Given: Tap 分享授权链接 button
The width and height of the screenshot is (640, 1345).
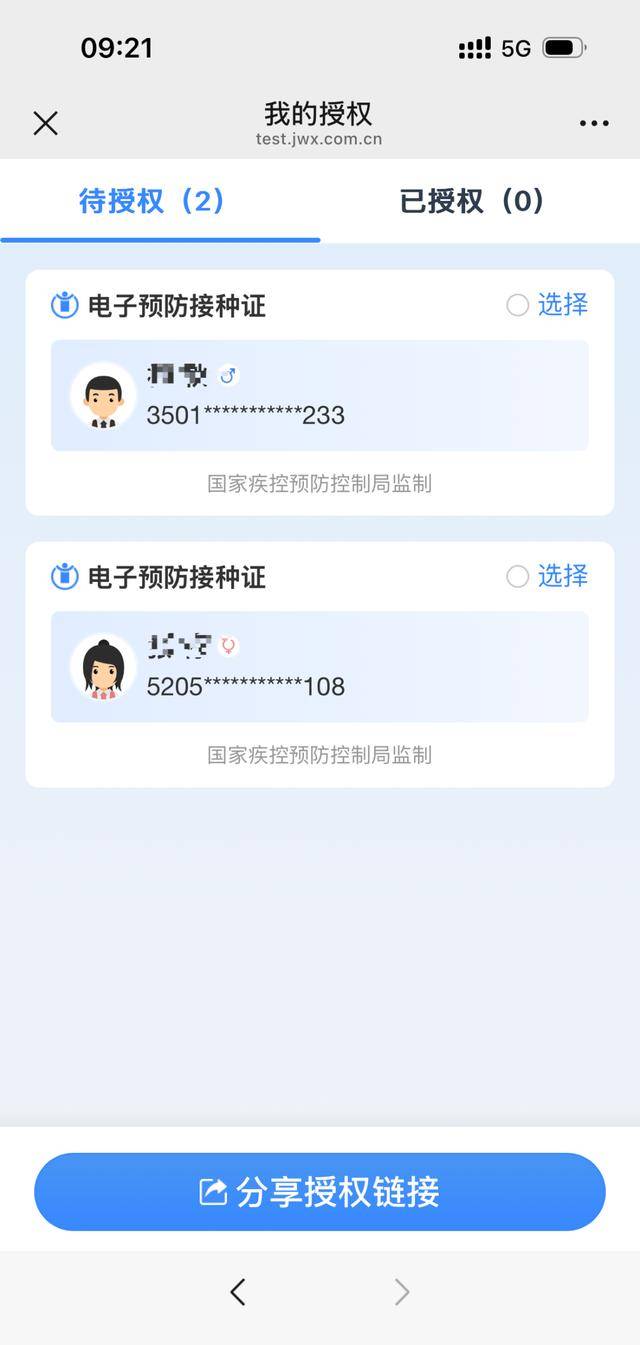Looking at the screenshot, I should [x=319, y=1192].
